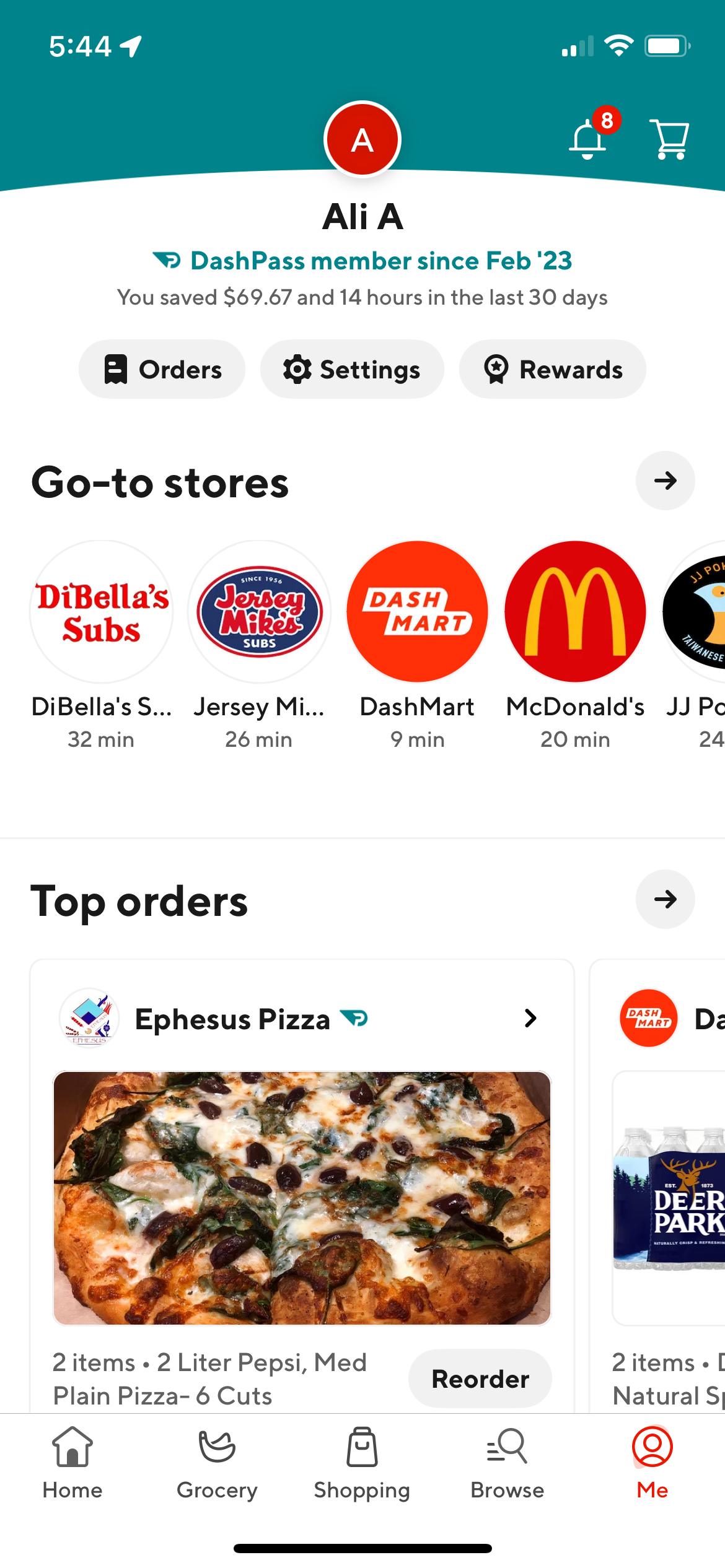Open DashPass member since Feb '23 link

(x=362, y=261)
